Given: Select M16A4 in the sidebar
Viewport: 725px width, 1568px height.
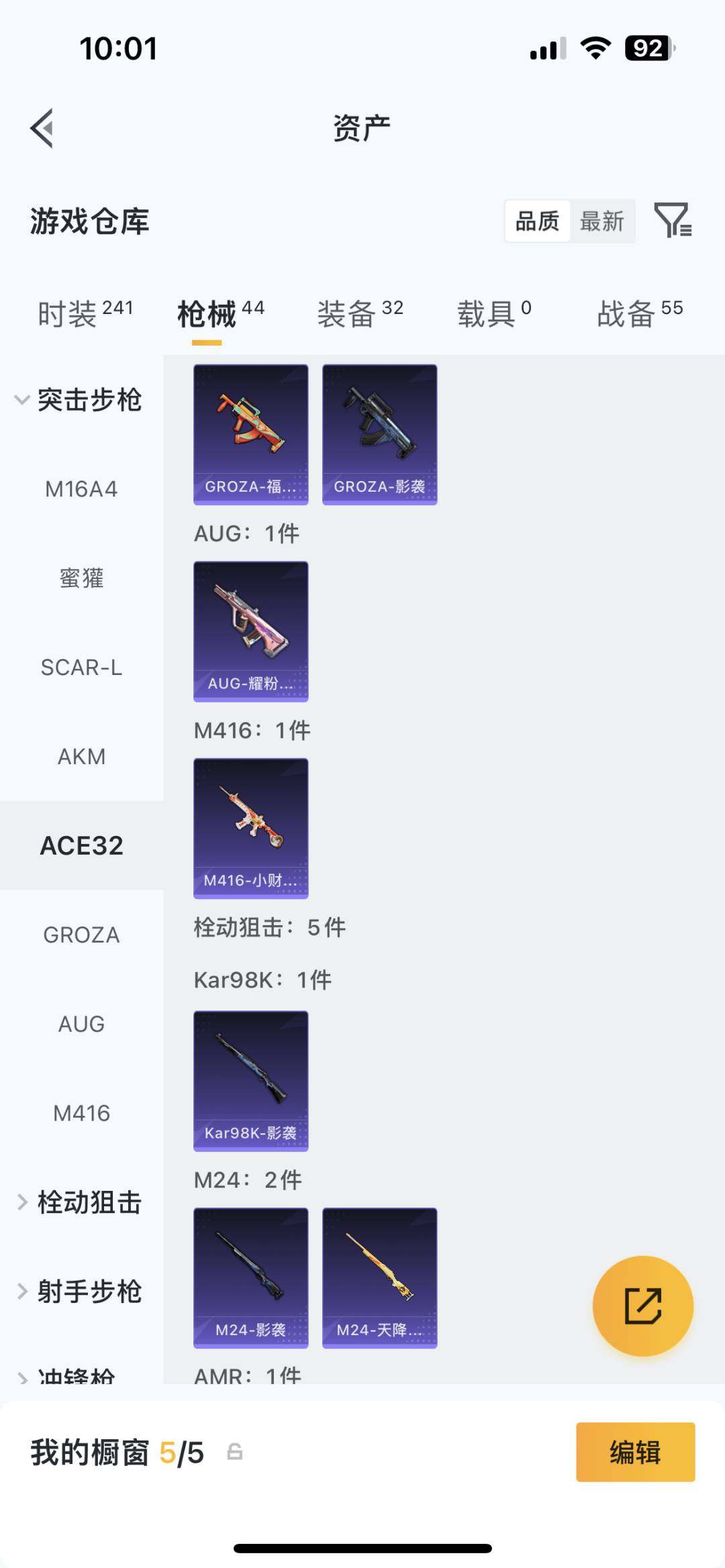Looking at the screenshot, I should pyautogui.click(x=82, y=488).
